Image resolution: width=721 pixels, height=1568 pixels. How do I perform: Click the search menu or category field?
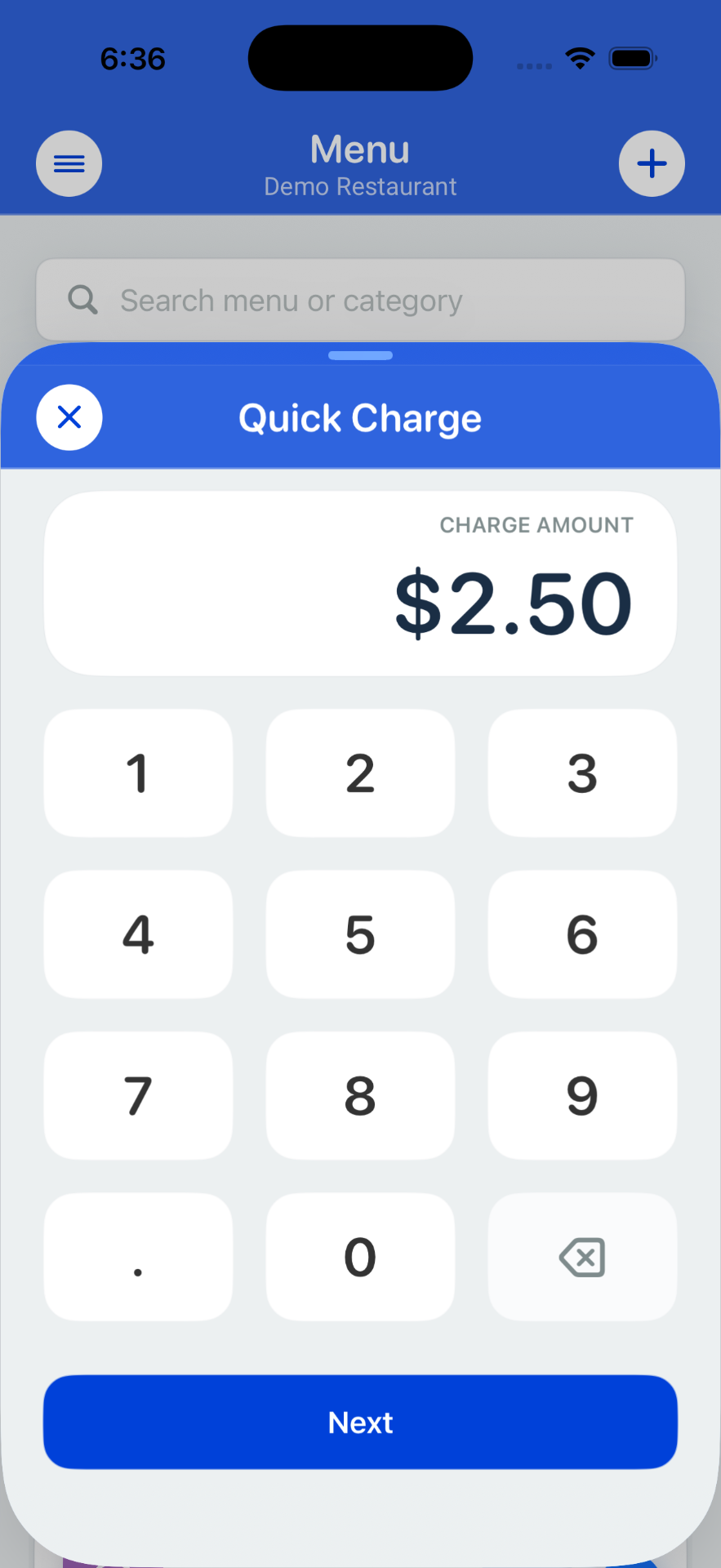pos(360,300)
